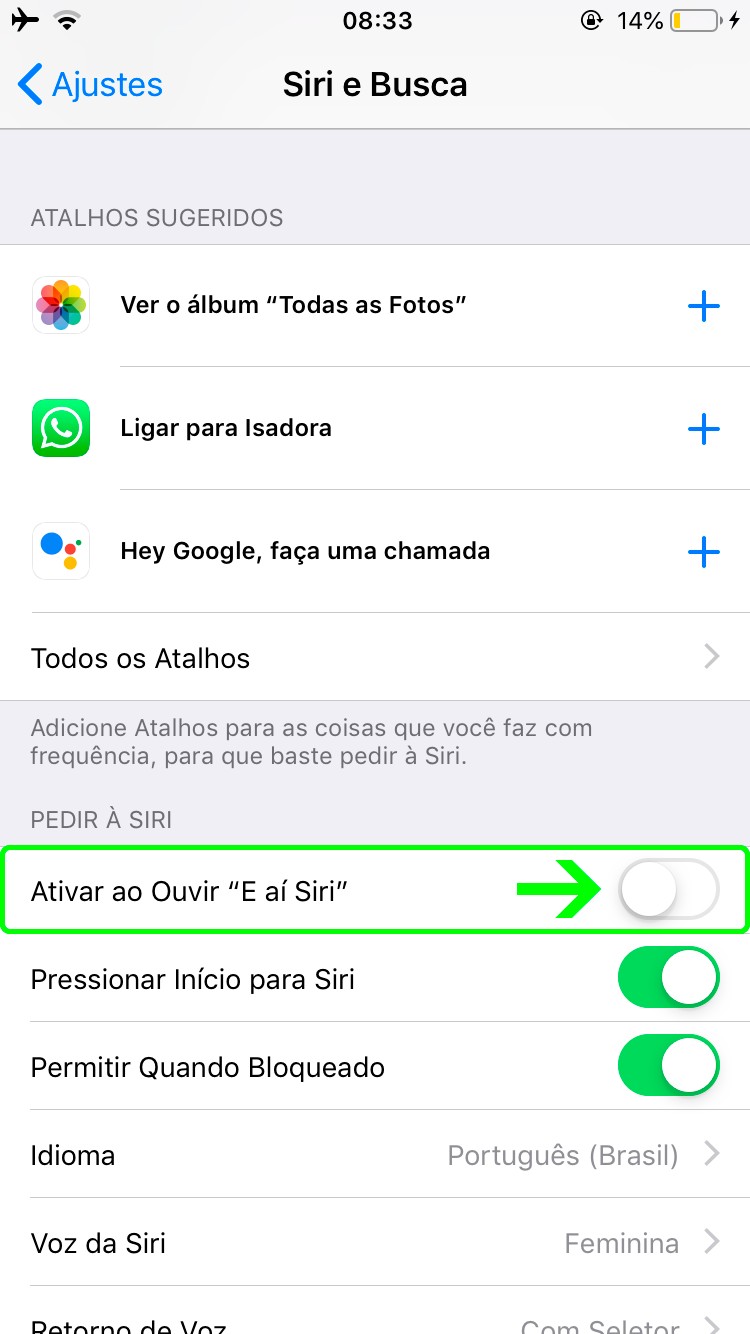This screenshot has height=1334, width=750.
Task: Add the "Todas as Fotos" album shortcut
Action: [704, 306]
